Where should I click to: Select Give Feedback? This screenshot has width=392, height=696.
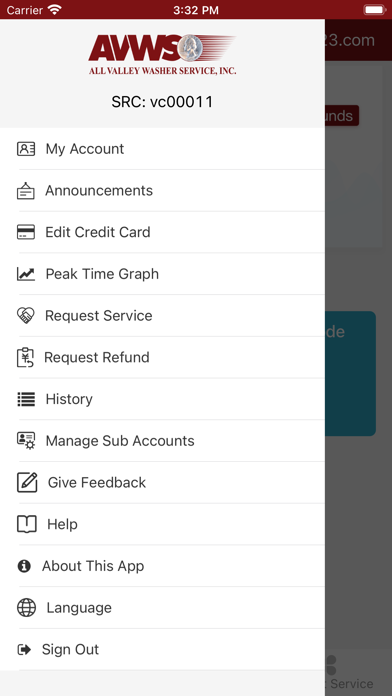pos(162,482)
